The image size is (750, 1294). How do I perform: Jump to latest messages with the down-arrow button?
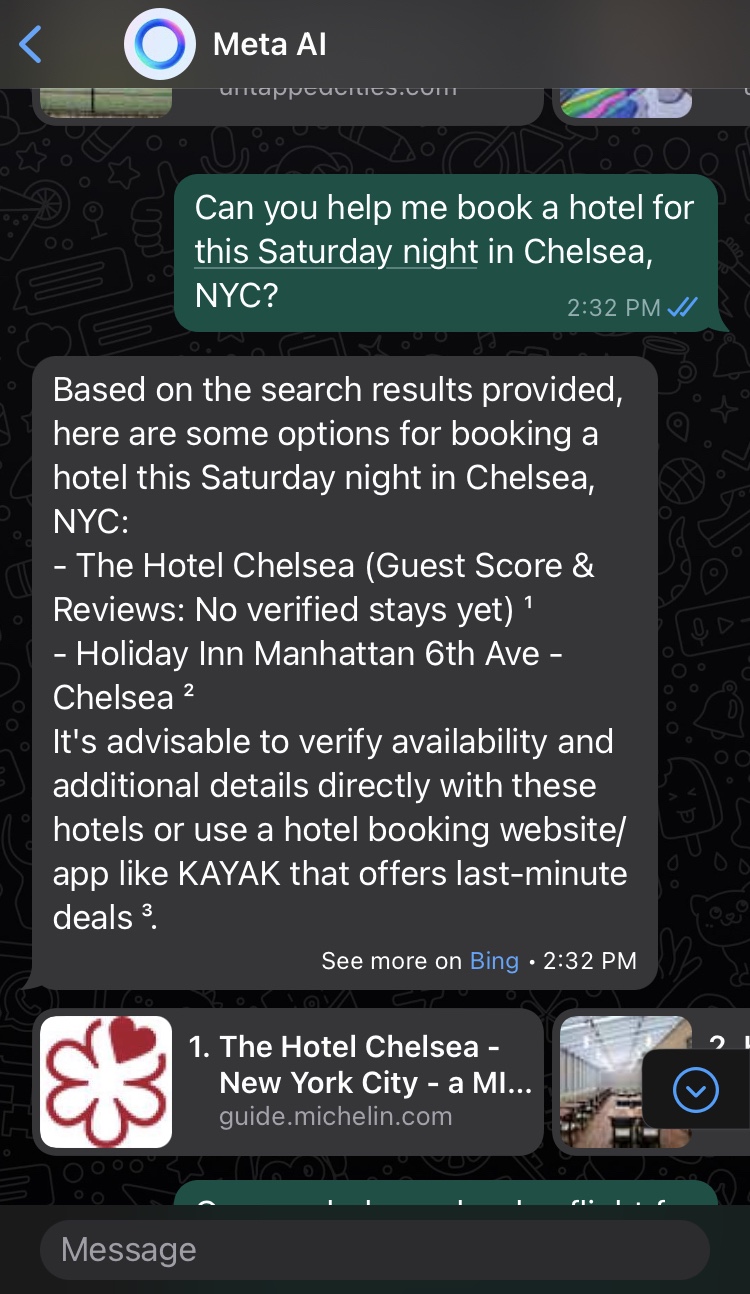point(696,1090)
